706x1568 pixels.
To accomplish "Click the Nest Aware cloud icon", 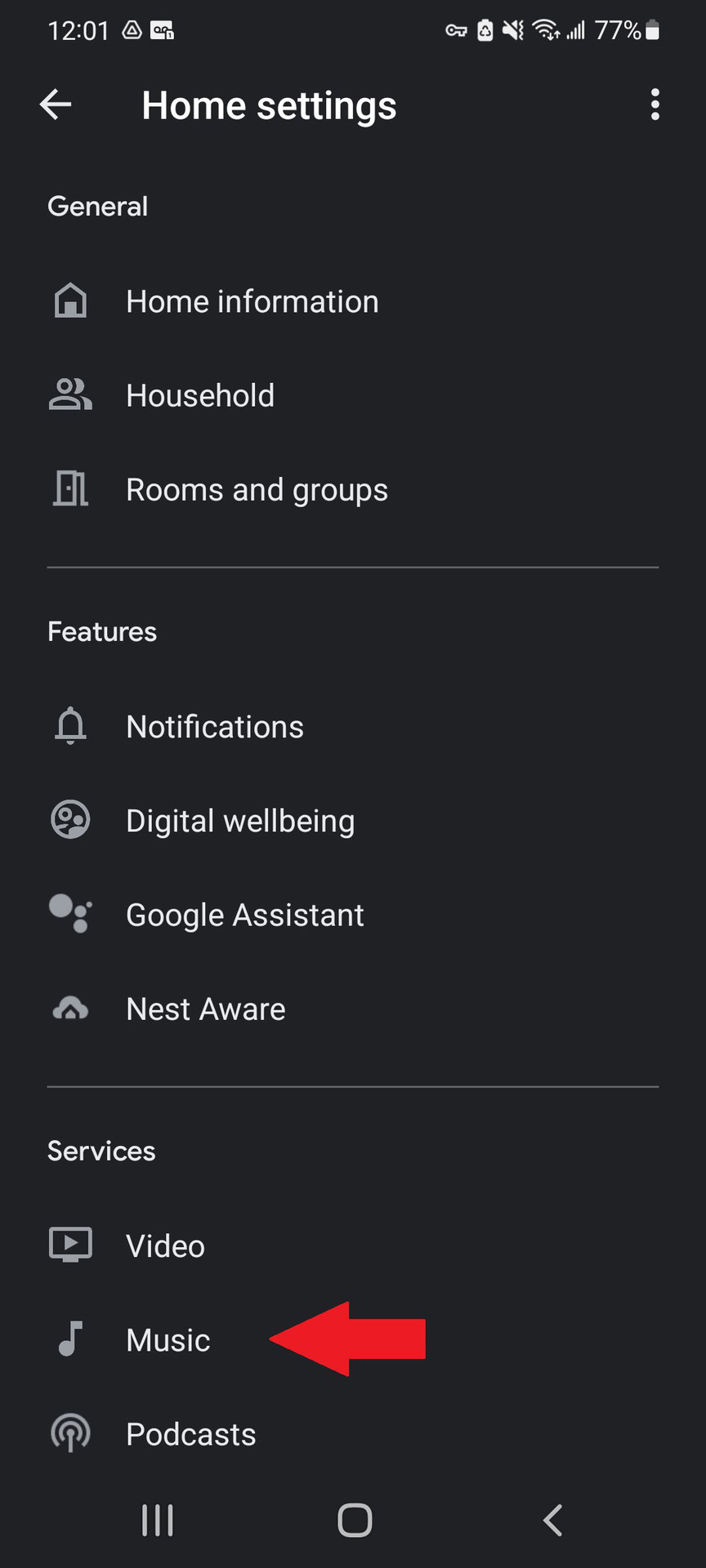I will click(x=70, y=1009).
